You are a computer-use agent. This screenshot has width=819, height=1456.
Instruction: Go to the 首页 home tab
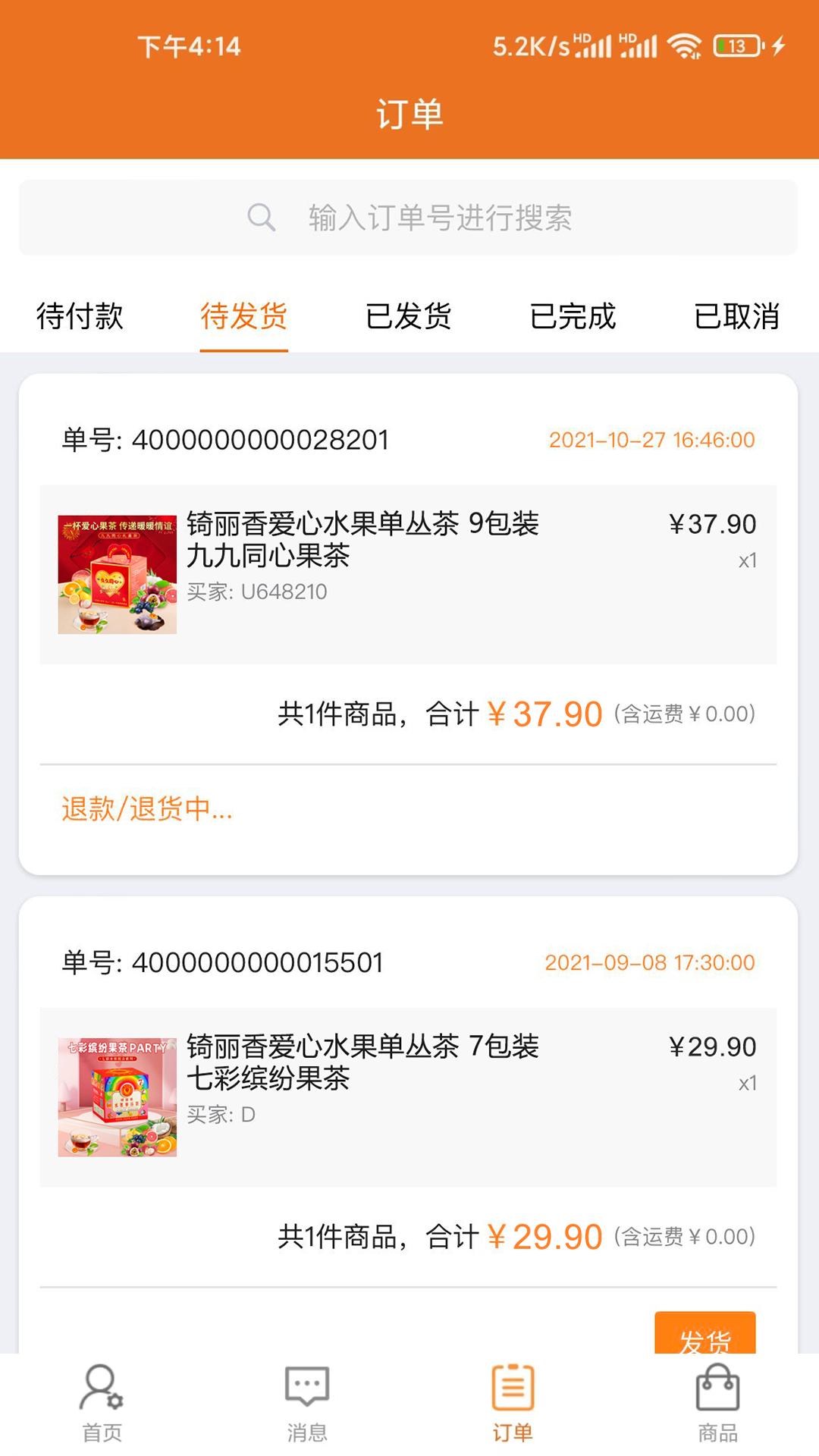pos(102,1403)
